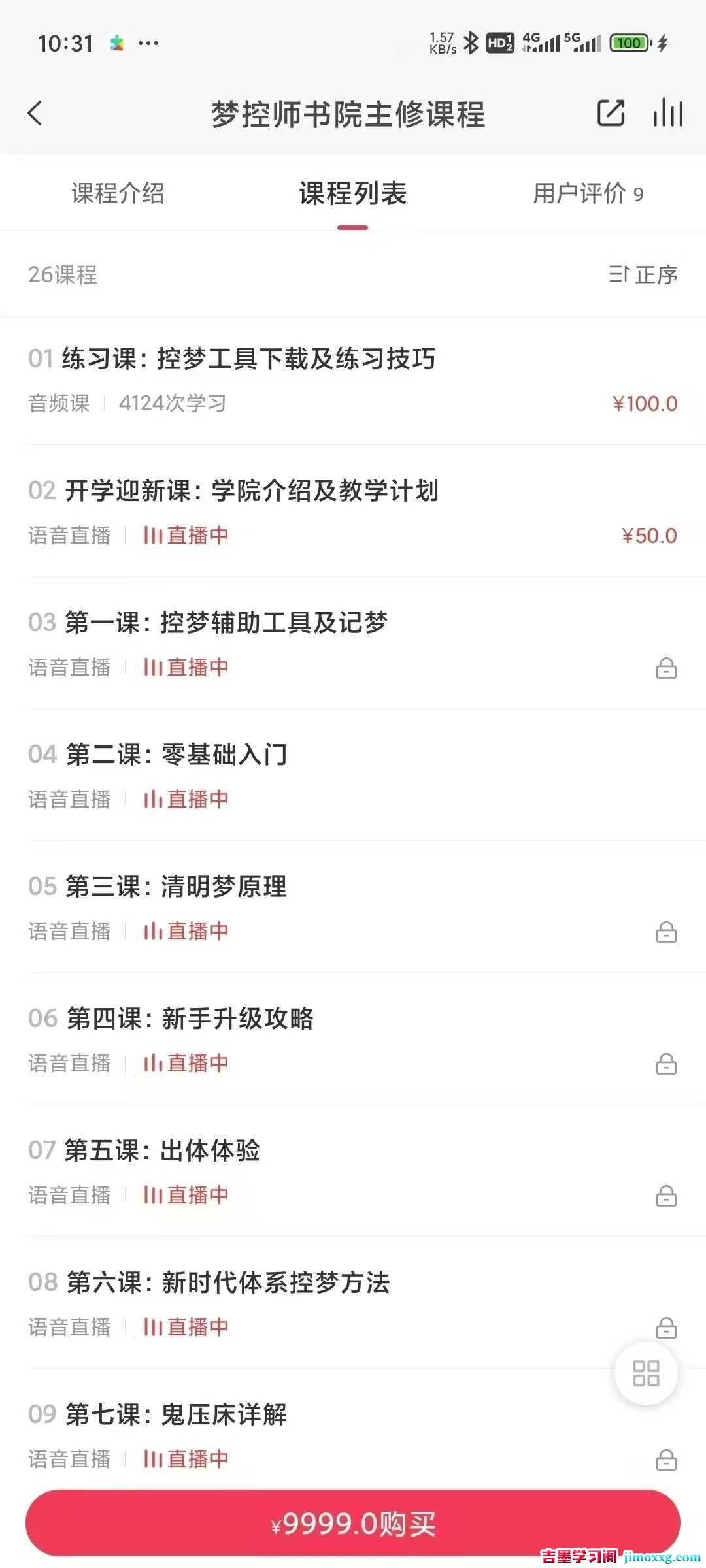This screenshot has height=1568, width=706.
Task: Share this course via the share icon
Action: pyautogui.click(x=611, y=113)
